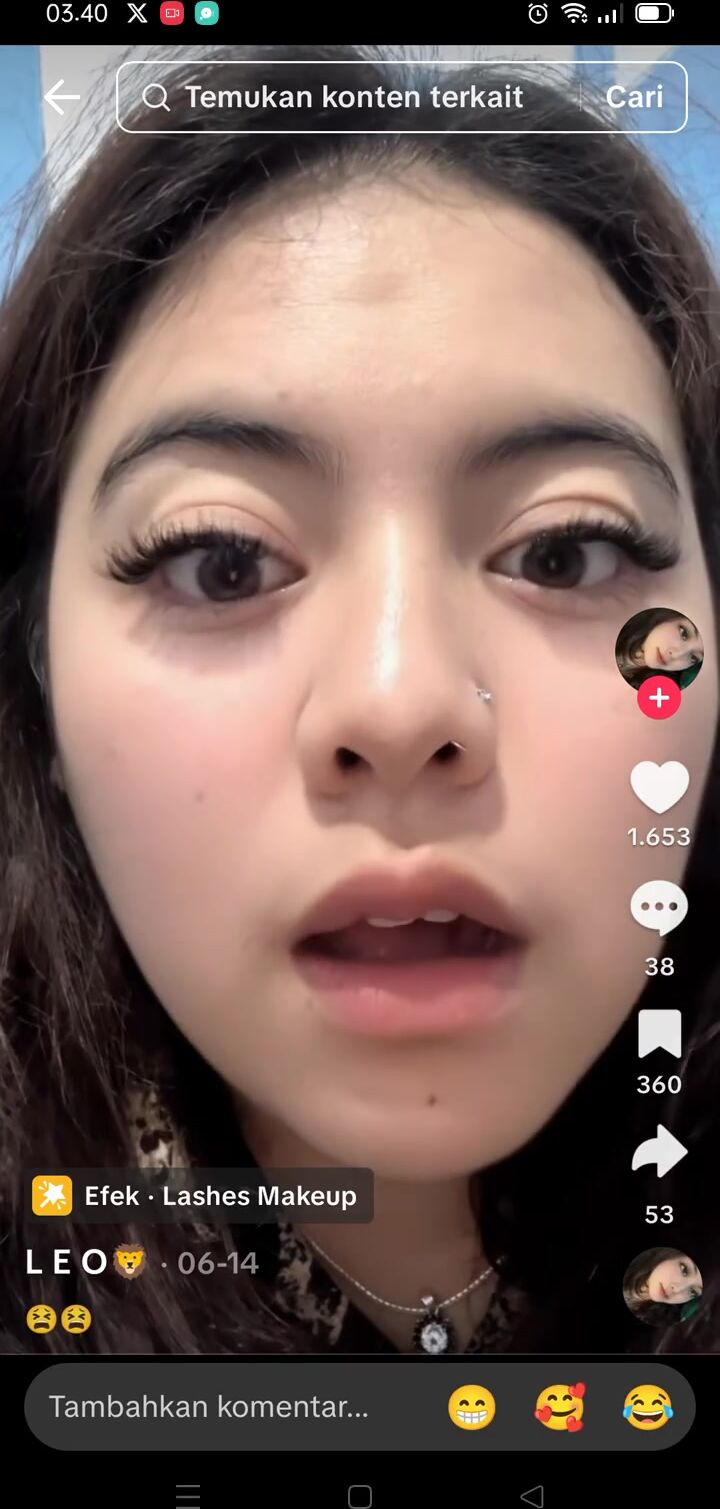Open the Lashes Makeup effect chip
Image resolution: width=720 pixels, height=1509 pixels.
click(202, 1196)
